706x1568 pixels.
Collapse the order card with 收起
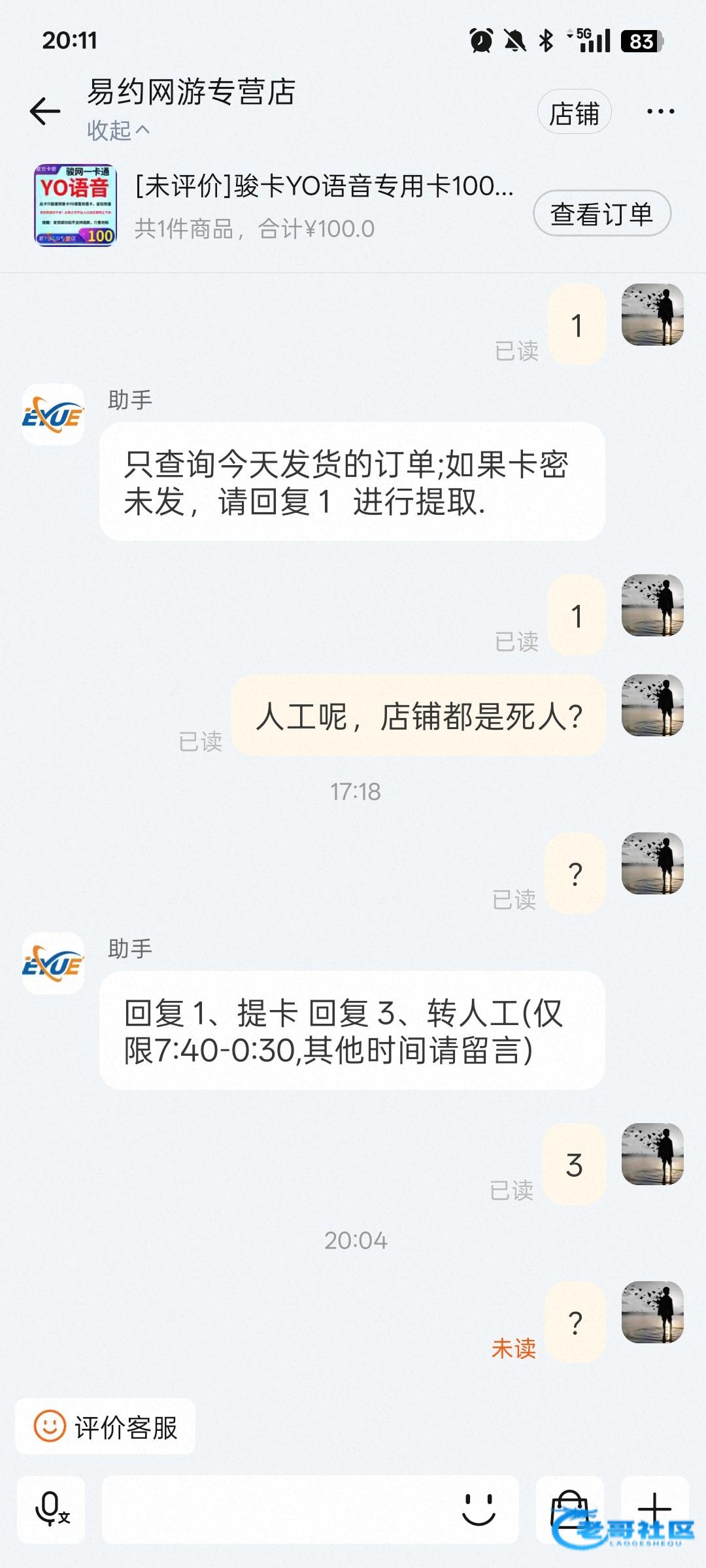click(118, 131)
